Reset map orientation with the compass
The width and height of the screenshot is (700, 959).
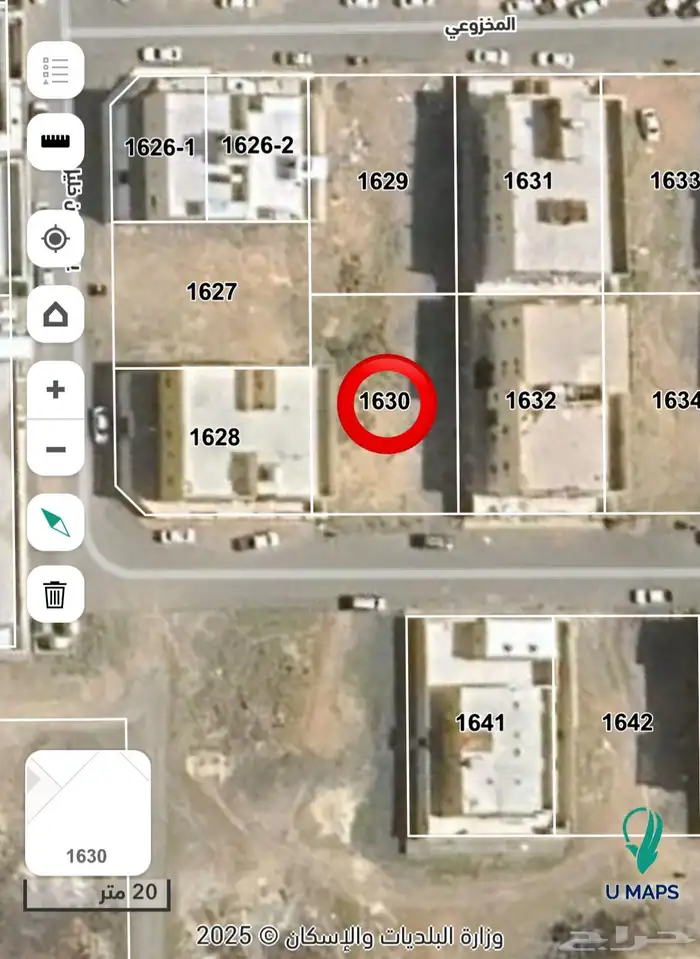tap(56, 522)
